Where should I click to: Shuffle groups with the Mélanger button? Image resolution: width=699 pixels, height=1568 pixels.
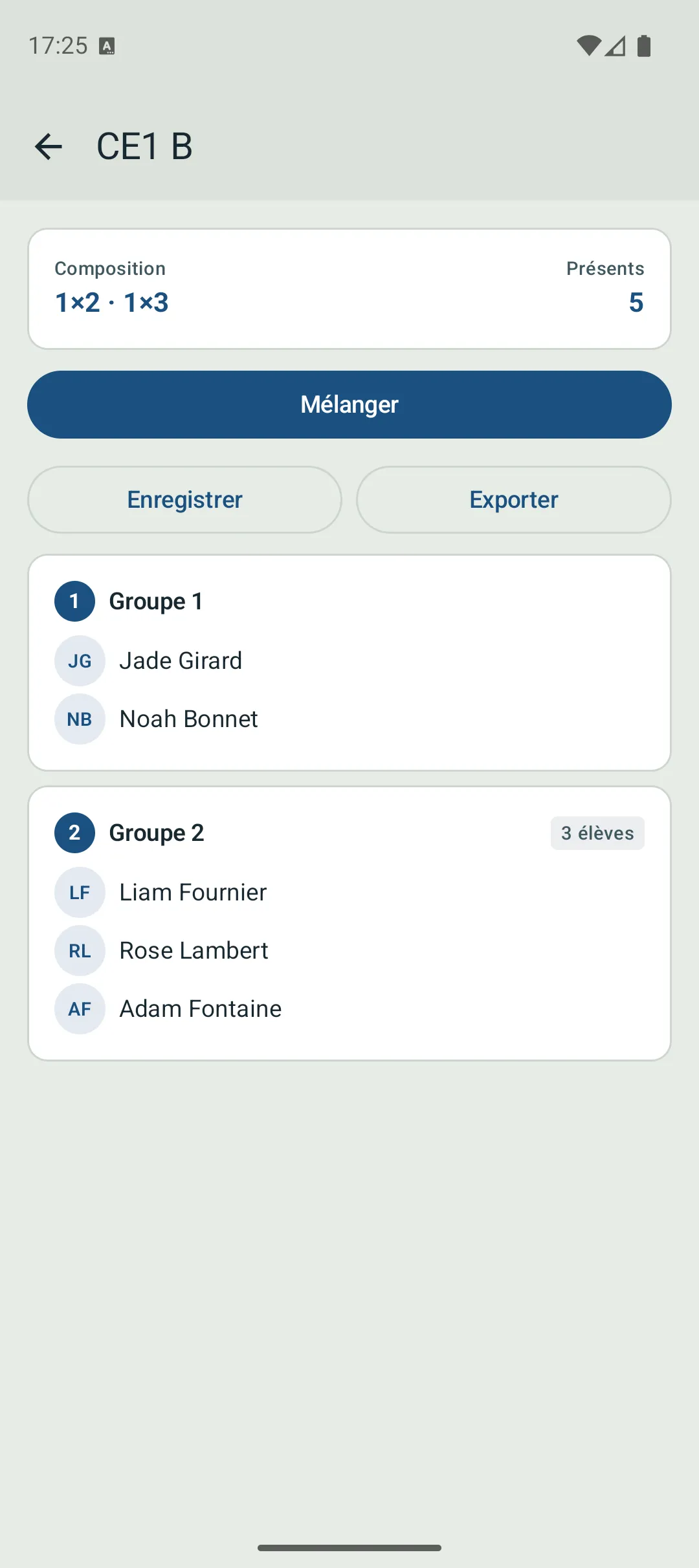[x=349, y=405]
